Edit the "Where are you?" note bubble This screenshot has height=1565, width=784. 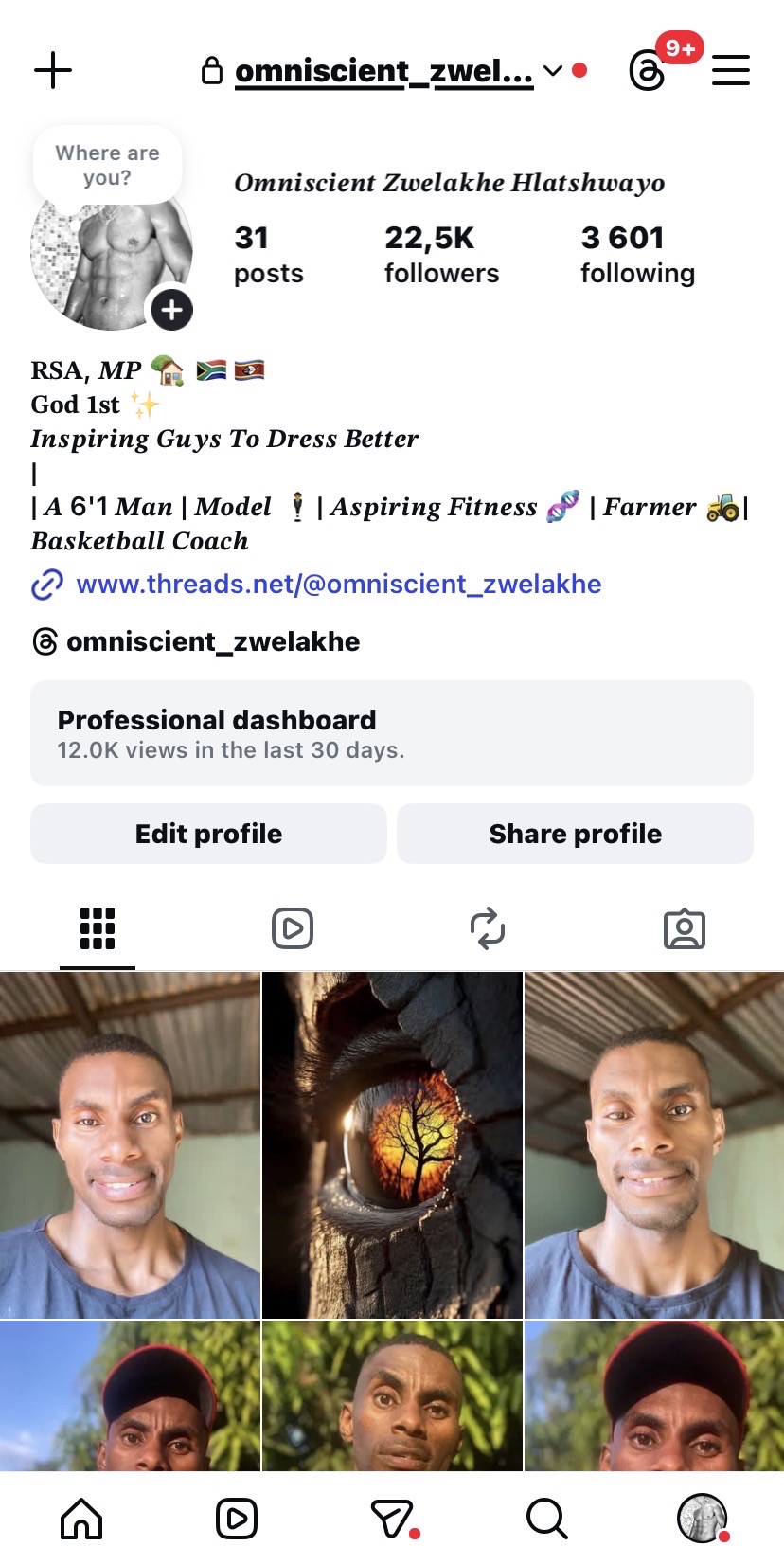(107, 166)
